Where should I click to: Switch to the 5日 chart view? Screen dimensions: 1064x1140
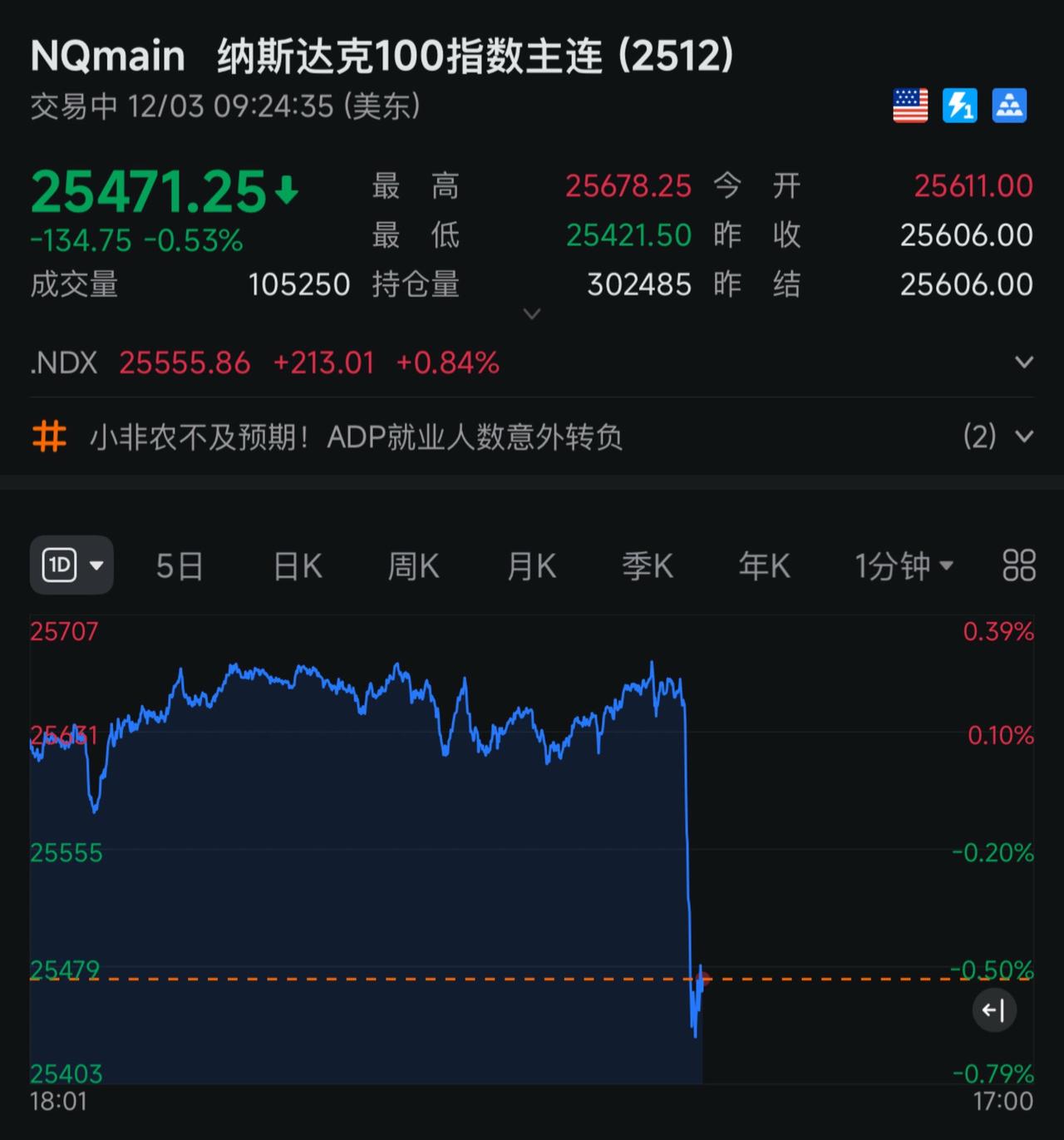tap(179, 565)
